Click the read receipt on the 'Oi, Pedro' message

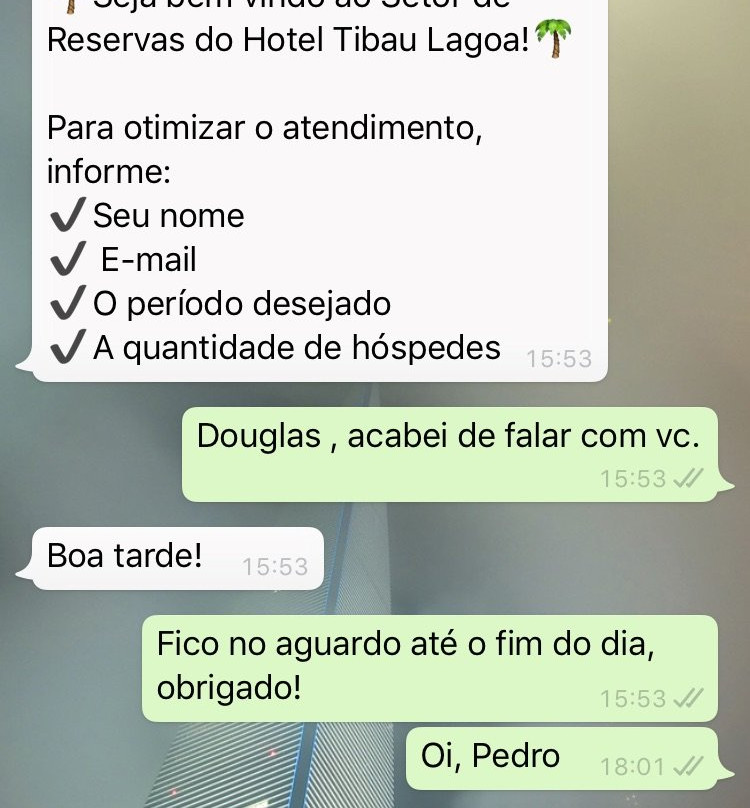(690, 766)
